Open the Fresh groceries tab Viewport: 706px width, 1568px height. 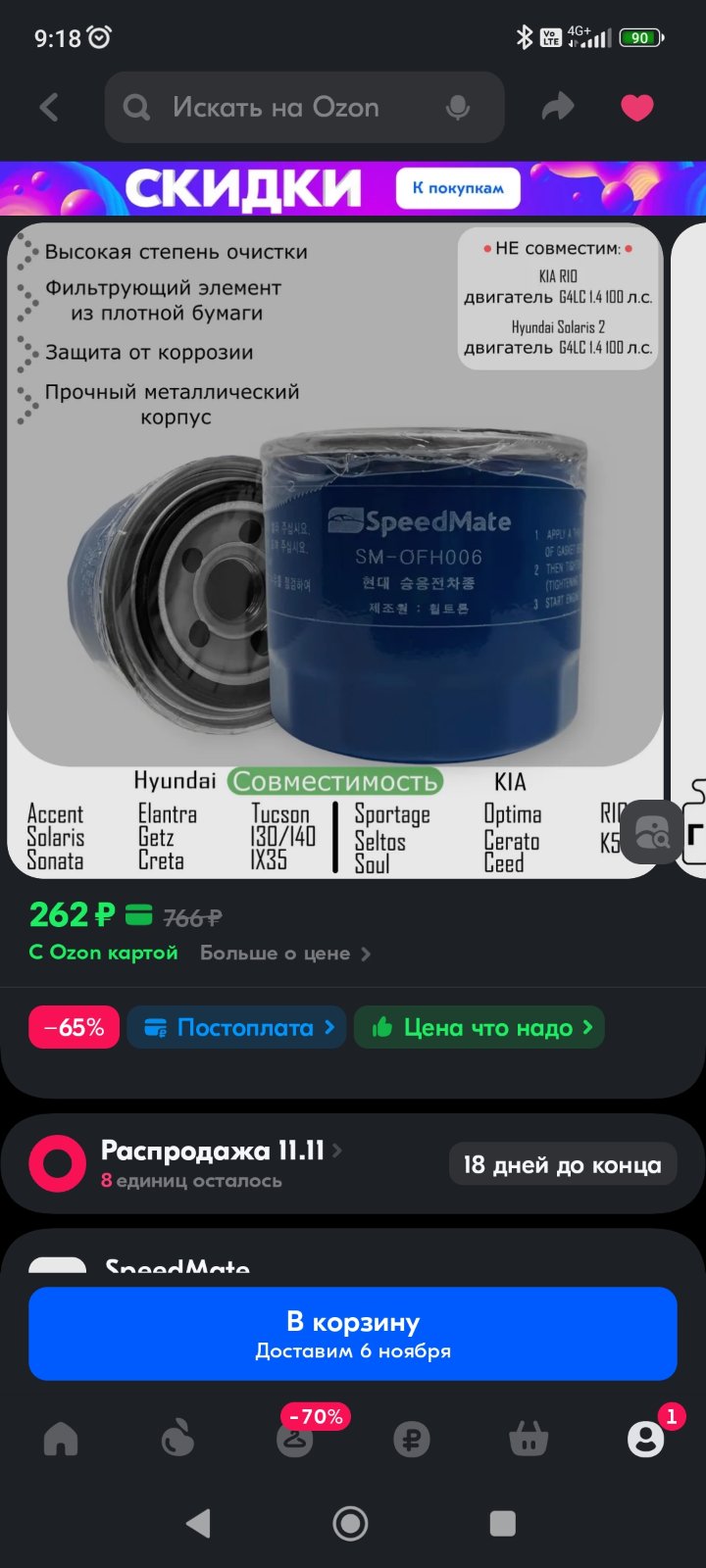pyautogui.click(x=177, y=1439)
